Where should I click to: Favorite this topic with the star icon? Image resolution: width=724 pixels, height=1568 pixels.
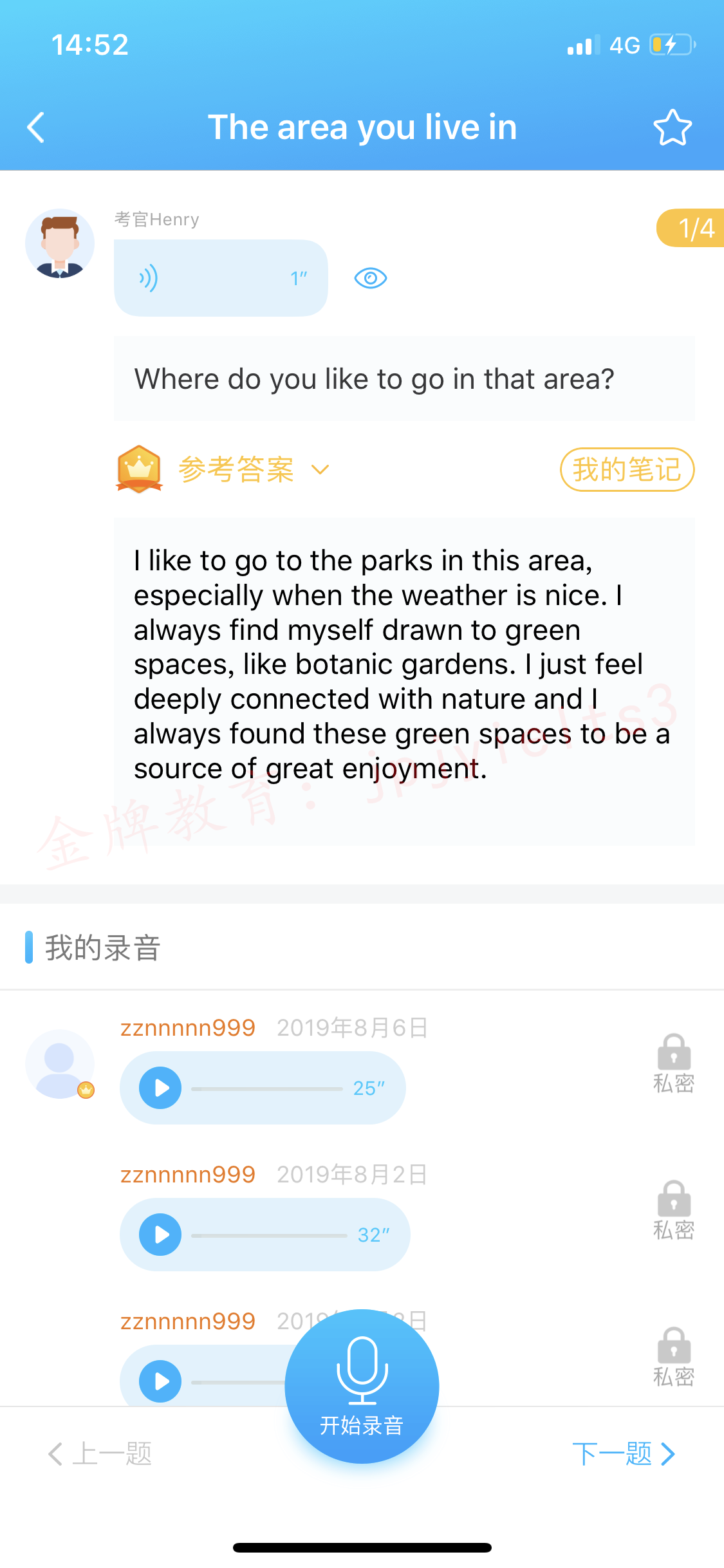(x=673, y=127)
